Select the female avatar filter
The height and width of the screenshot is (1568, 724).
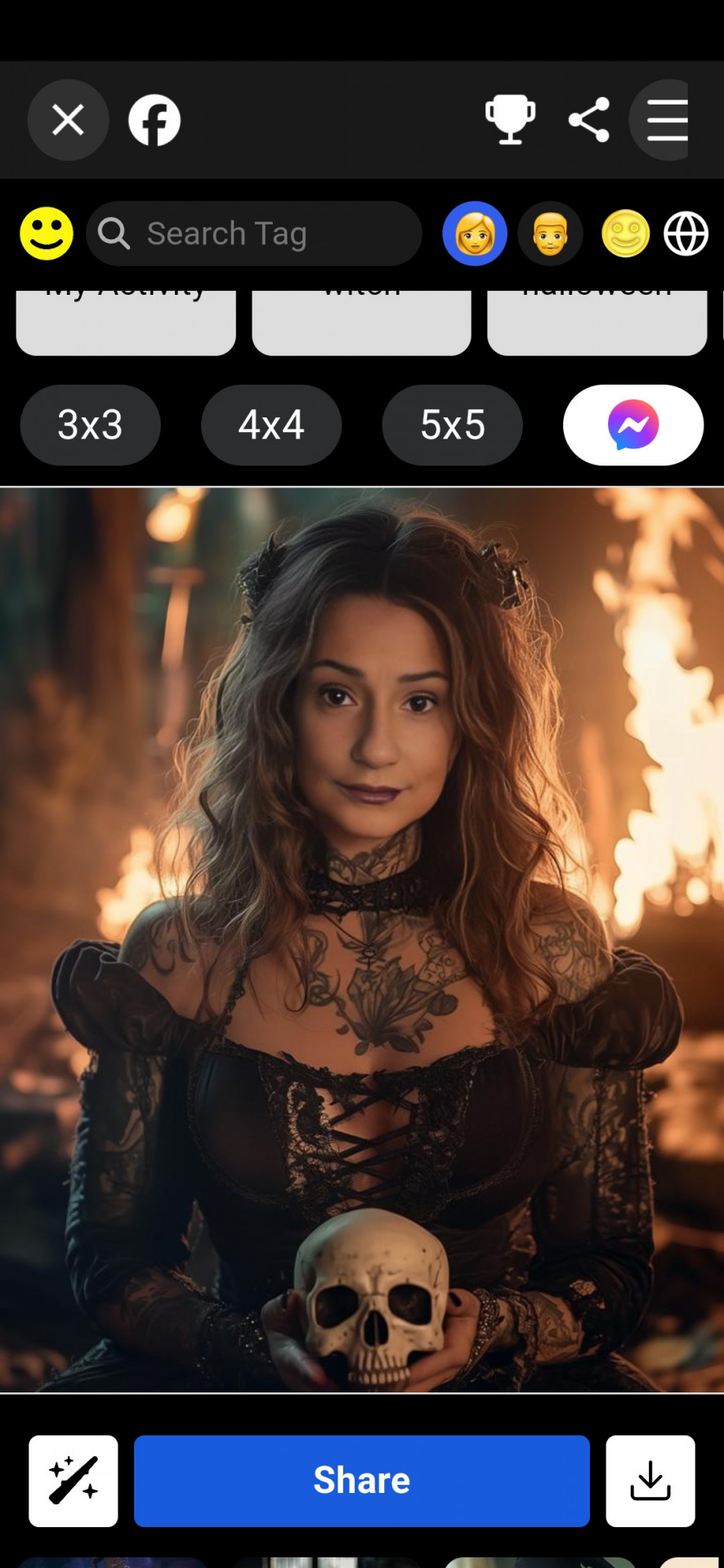click(x=475, y=234)
